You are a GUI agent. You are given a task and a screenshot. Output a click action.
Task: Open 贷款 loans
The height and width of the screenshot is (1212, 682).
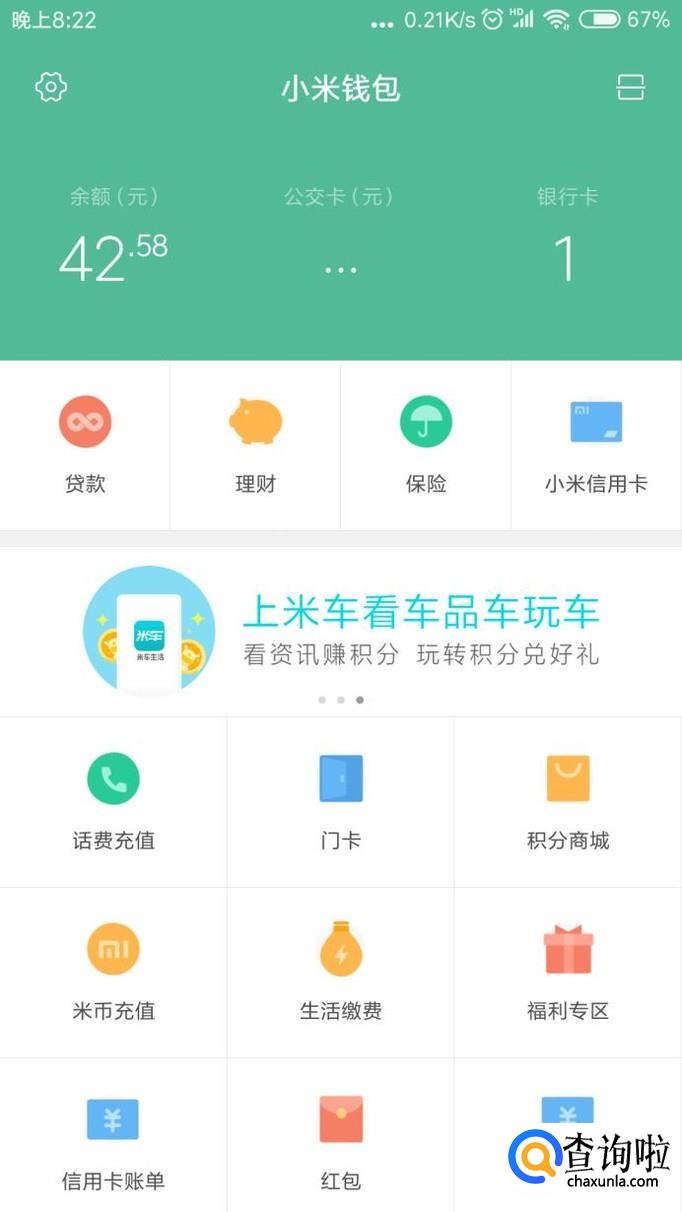click(85, 445)
